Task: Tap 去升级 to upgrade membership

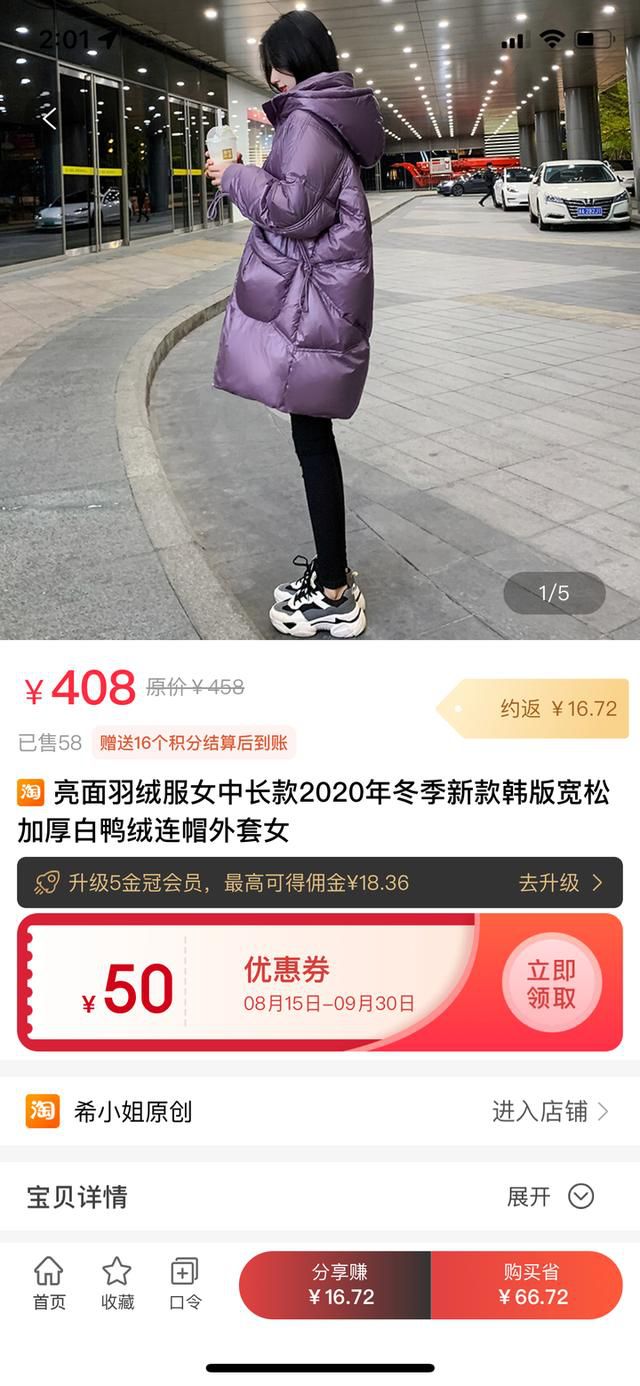Action: pos(561,882)
